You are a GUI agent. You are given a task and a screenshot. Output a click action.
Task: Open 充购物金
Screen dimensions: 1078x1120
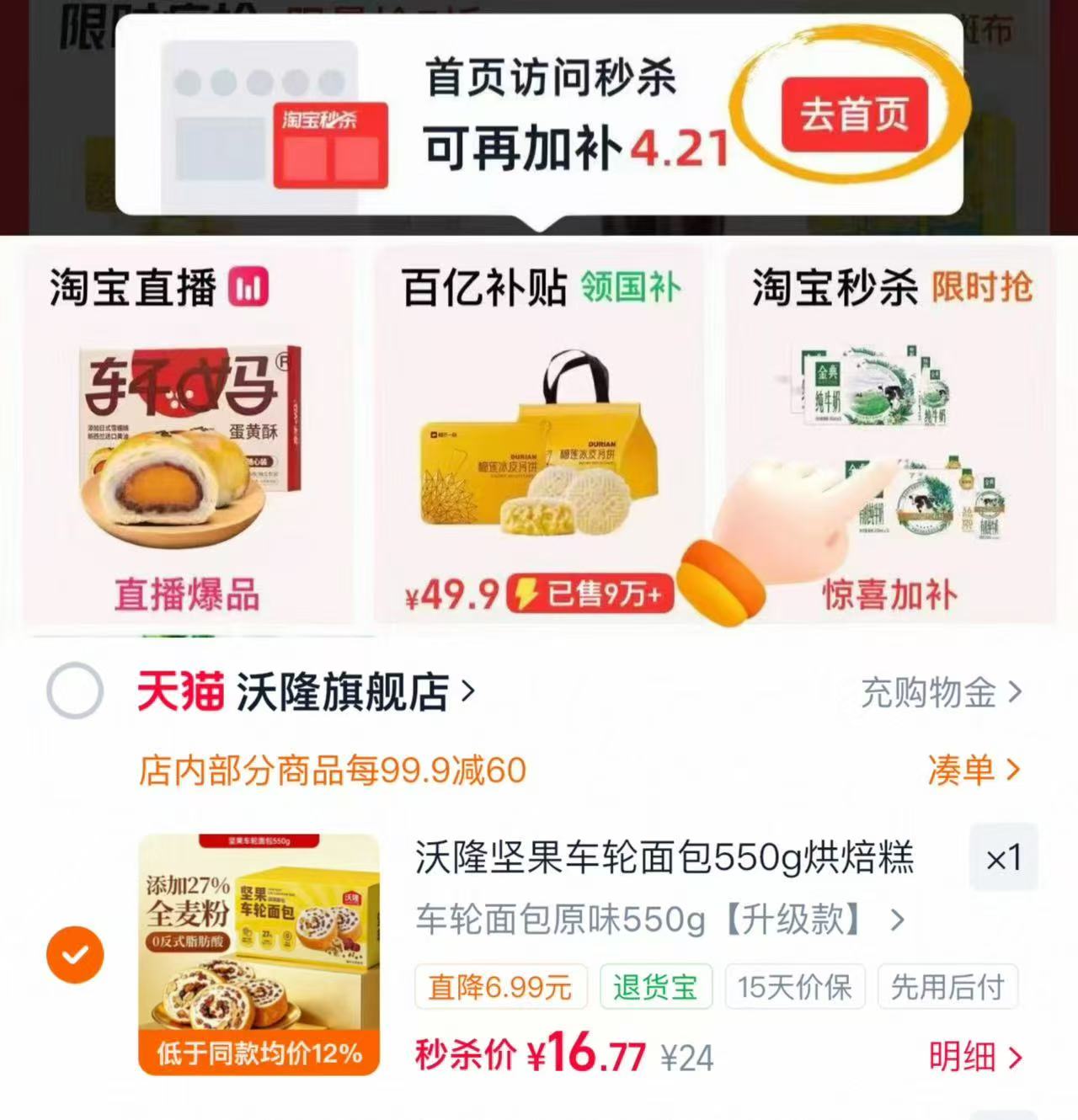(x=942, y=693)
